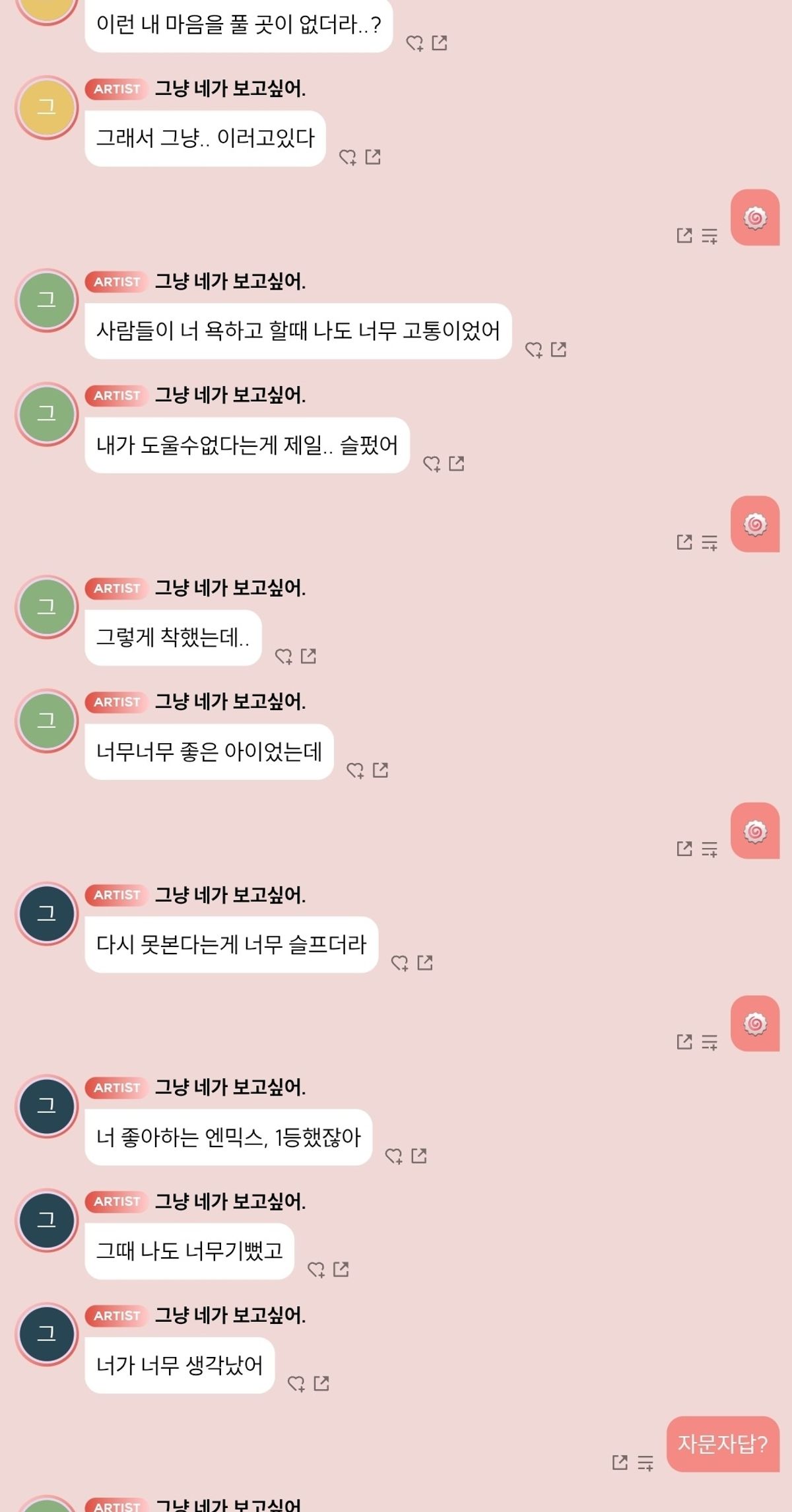Share my '자문자답?' message
Viewport: 792px width, 1512px height.
(620, 1462)
